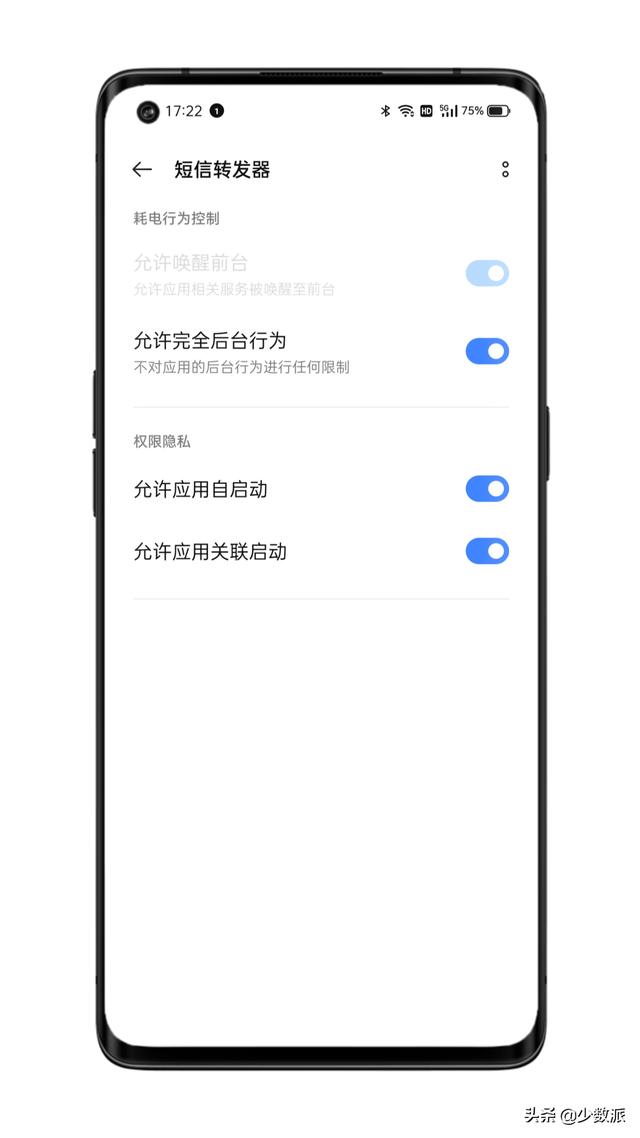
Task: Open the overflow menu
Action: [x=505, y=170]
